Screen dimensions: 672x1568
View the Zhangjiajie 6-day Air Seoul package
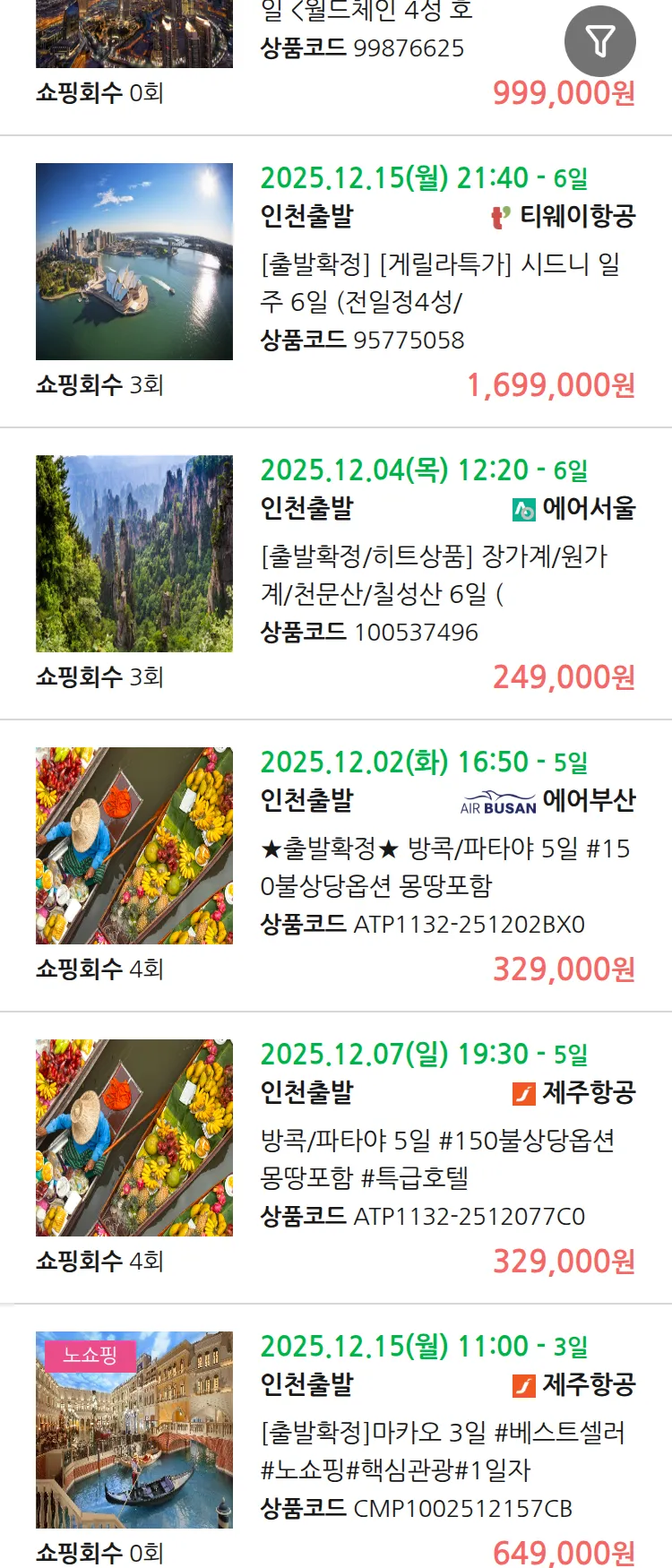[x=434, y=573]
